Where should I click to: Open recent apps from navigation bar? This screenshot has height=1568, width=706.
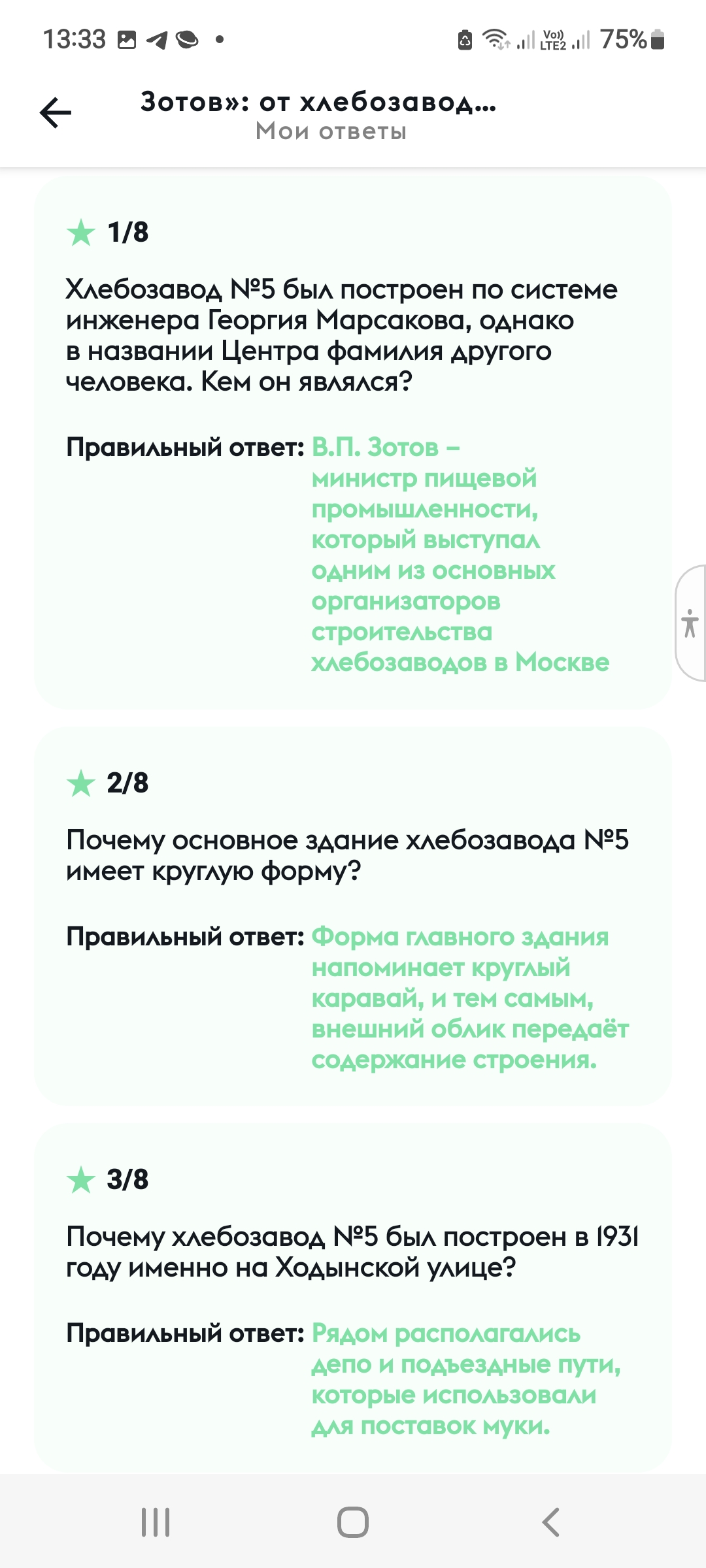point(156,1522)
